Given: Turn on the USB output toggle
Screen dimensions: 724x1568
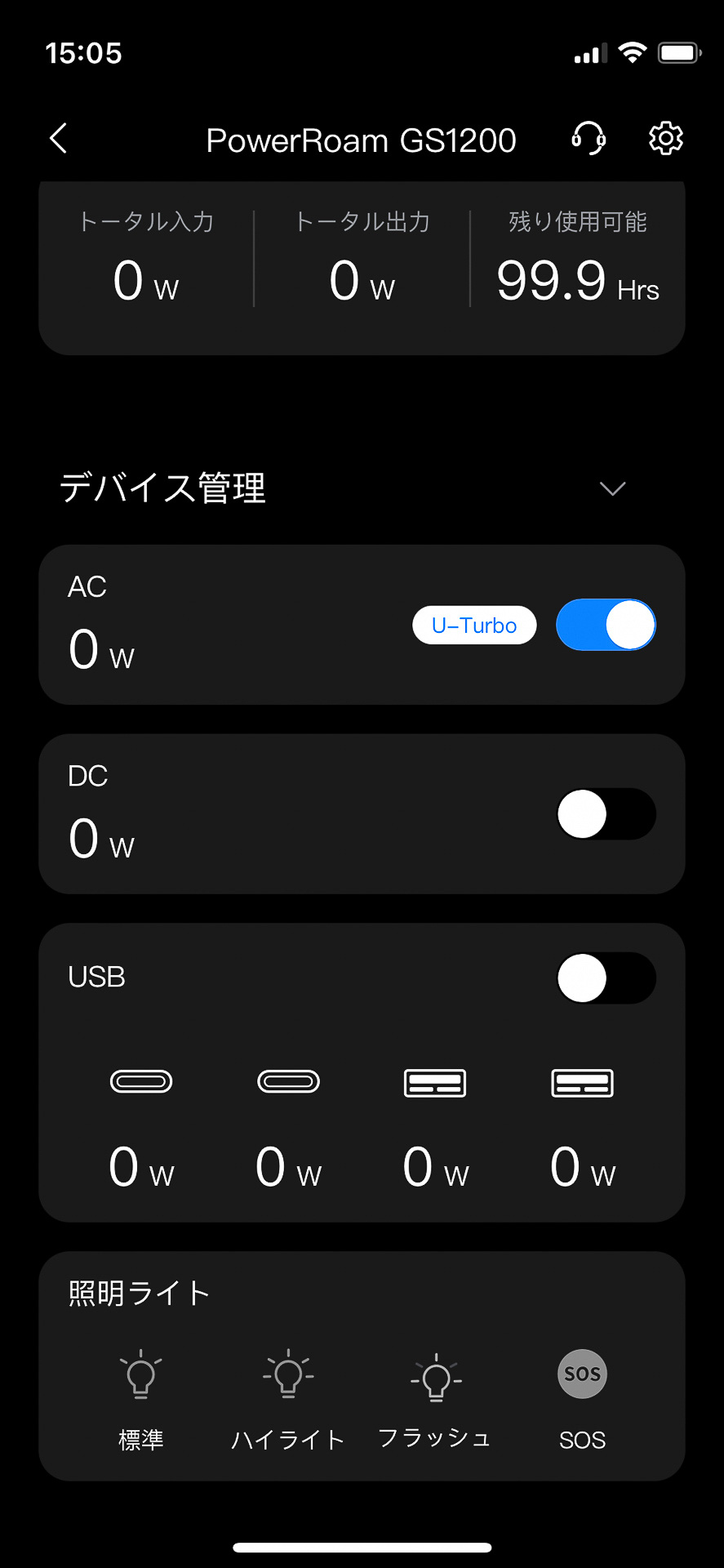Looking at the screenshot, I should pyautogui.click(x=606, y=978).
